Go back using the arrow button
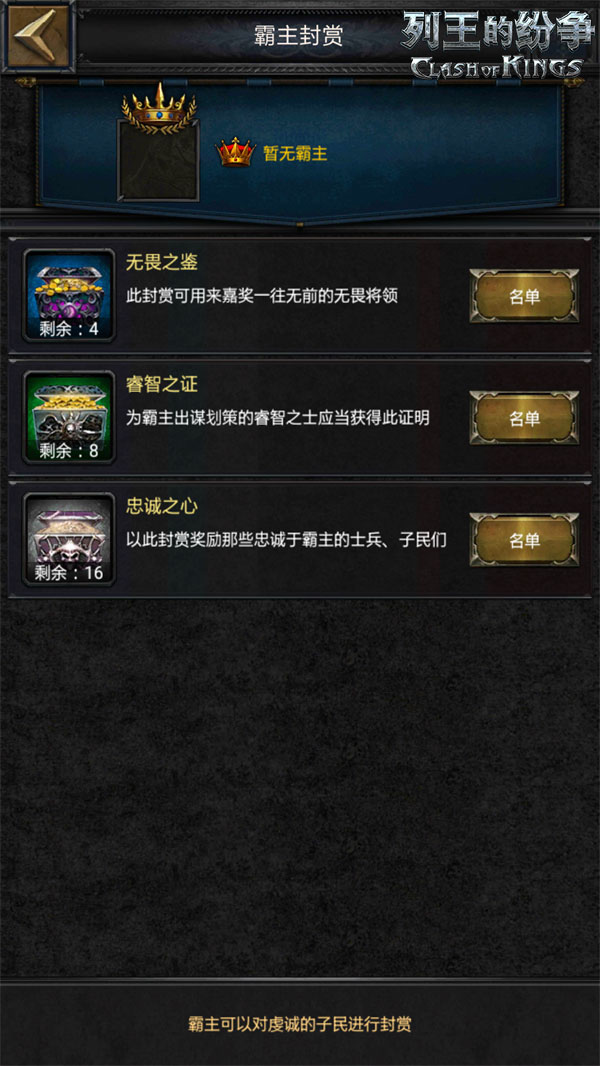600x1066 pixels. click(37, 36)
